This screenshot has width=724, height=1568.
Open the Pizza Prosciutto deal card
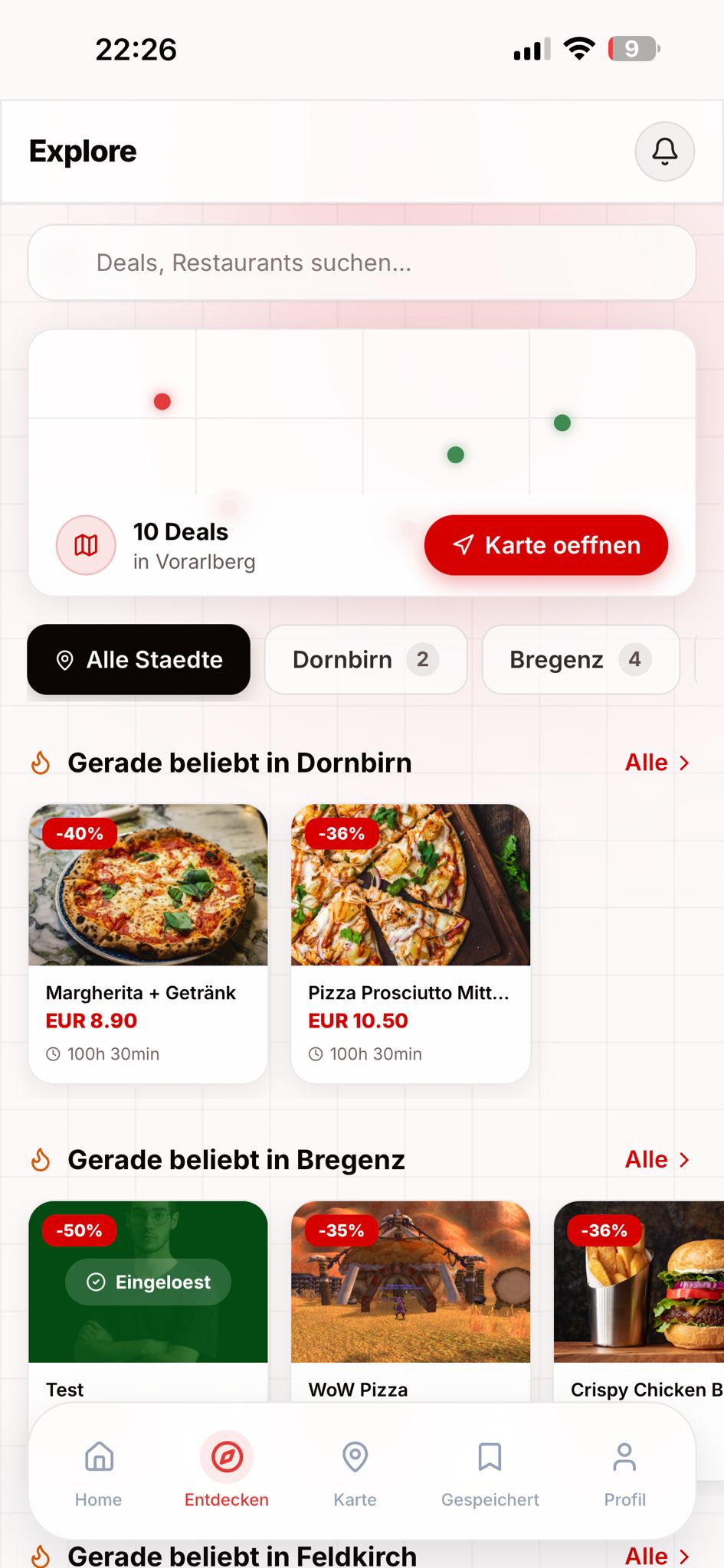click(411, 942)
